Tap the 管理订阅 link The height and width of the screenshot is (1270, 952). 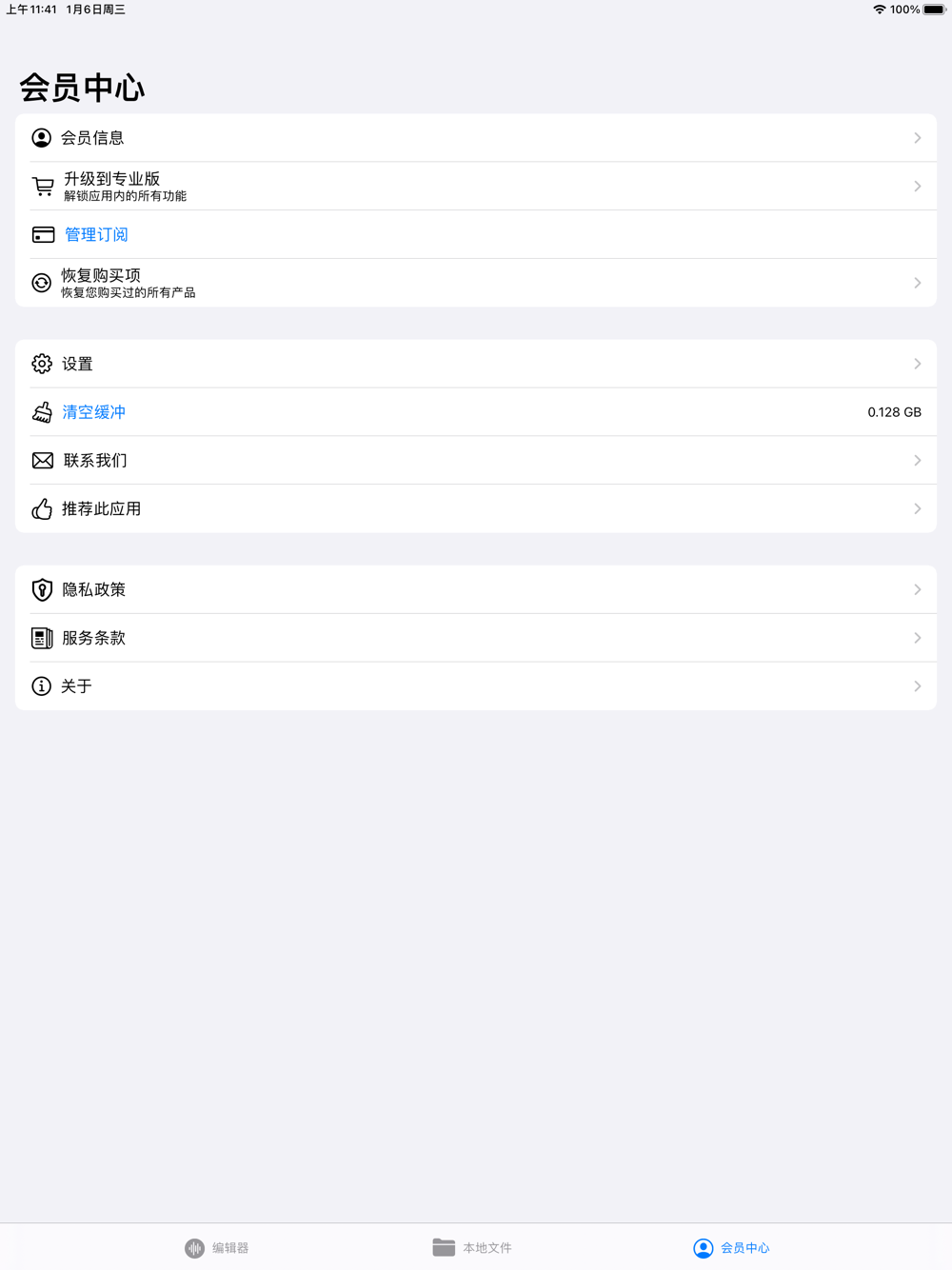(96, 234)
